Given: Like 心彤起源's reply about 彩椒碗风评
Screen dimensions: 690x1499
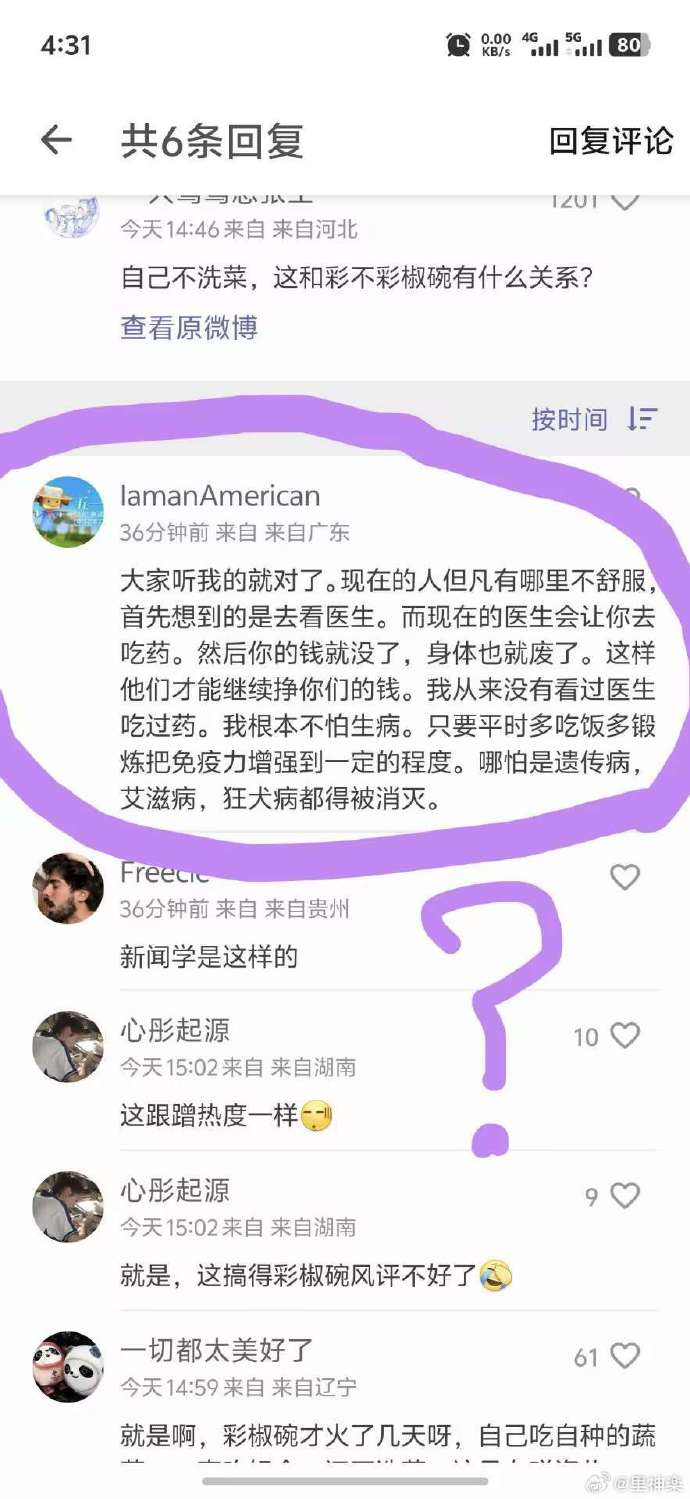Looking at the screenshot, I should tap(625, 1196).
